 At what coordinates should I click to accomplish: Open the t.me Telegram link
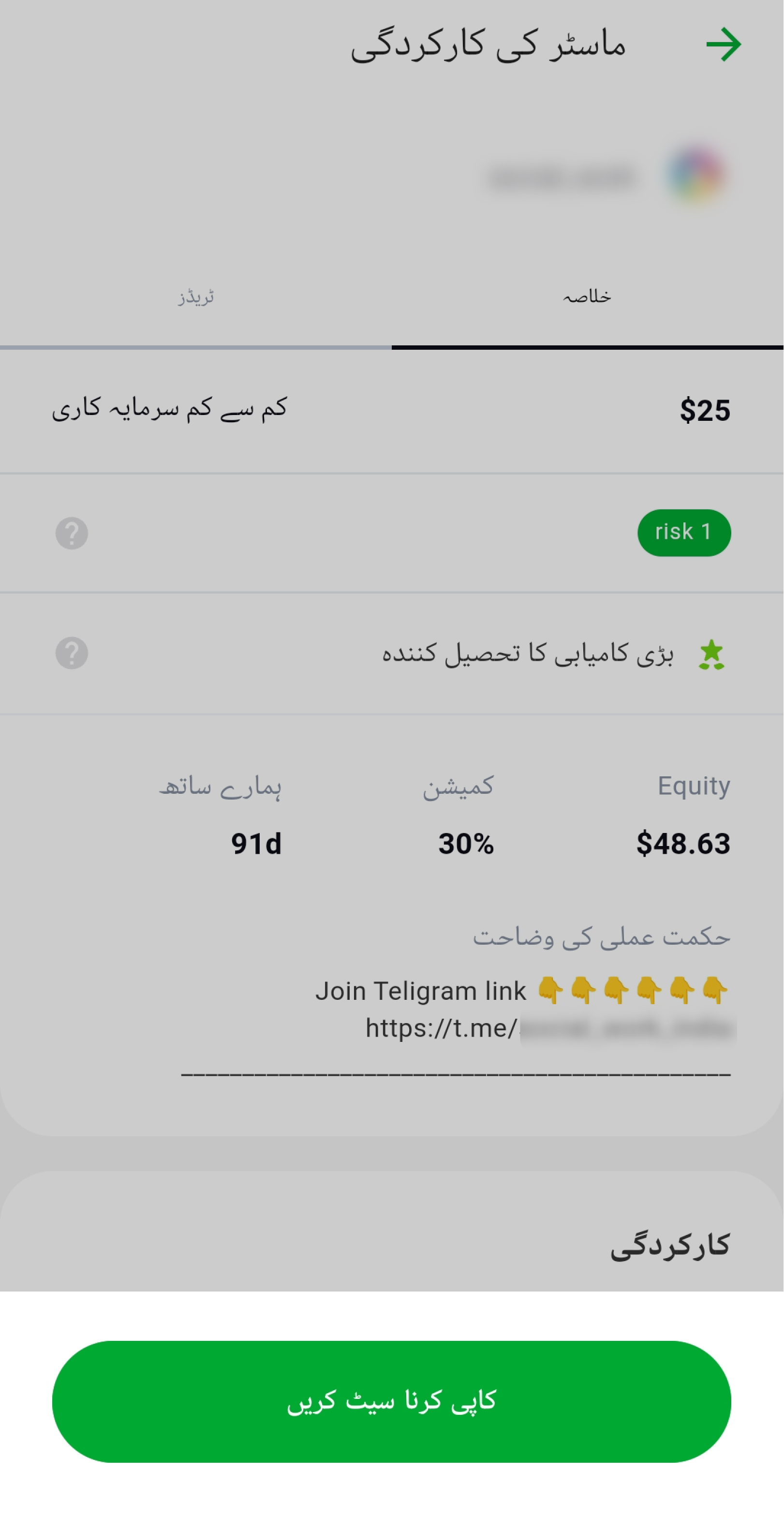(550, 1028)
